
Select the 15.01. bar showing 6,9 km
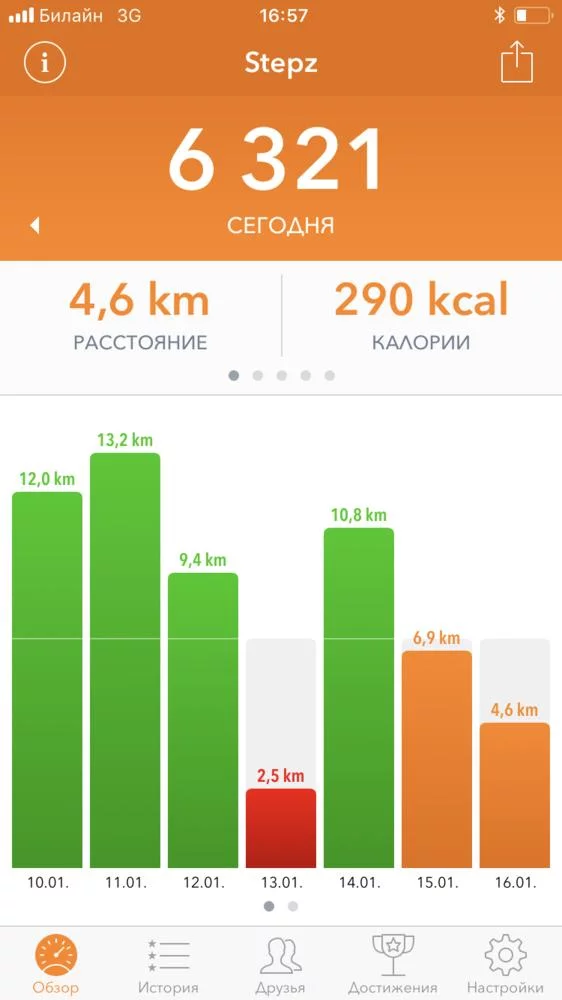pyautogui.click(x=437, y=759)
